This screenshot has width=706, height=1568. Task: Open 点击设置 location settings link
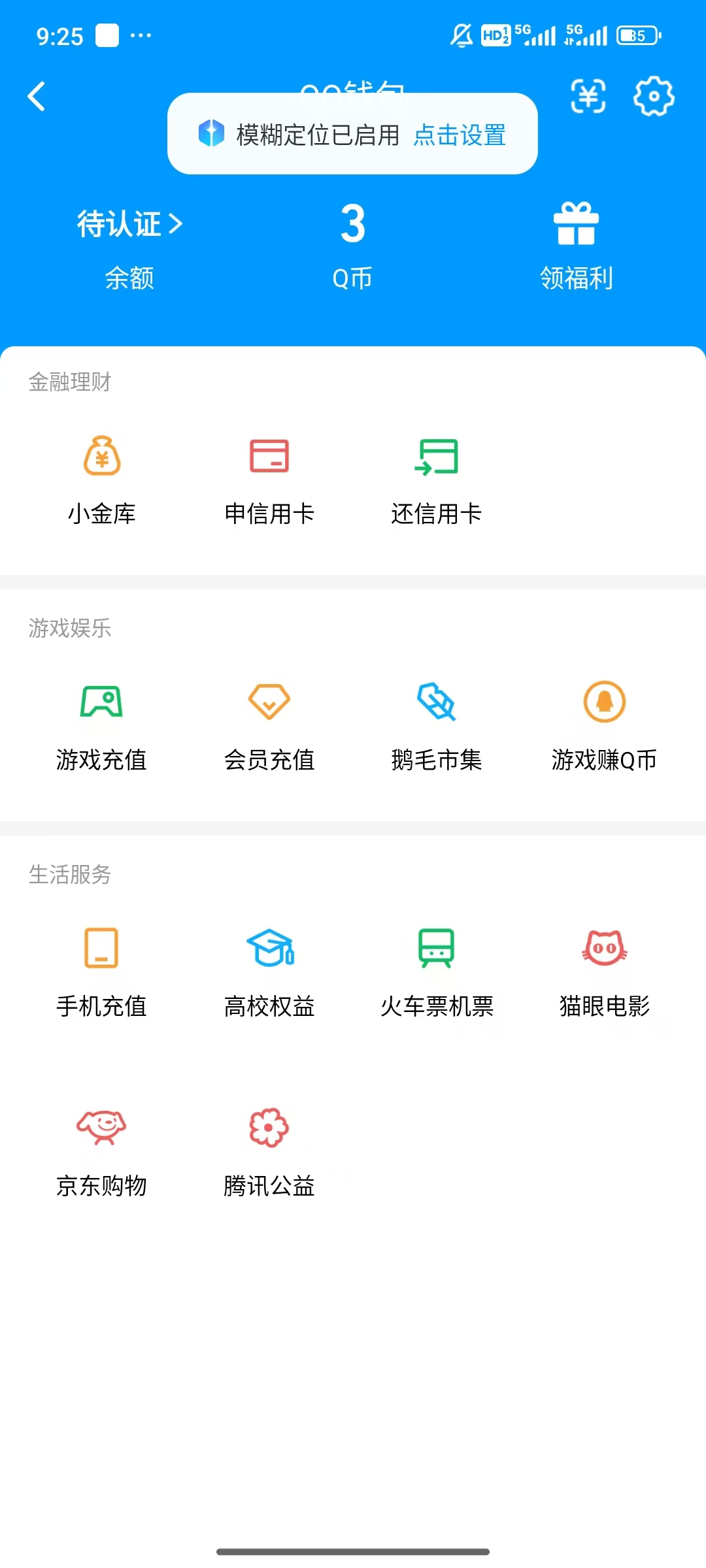pyautogui.click(x=458, y=135)
